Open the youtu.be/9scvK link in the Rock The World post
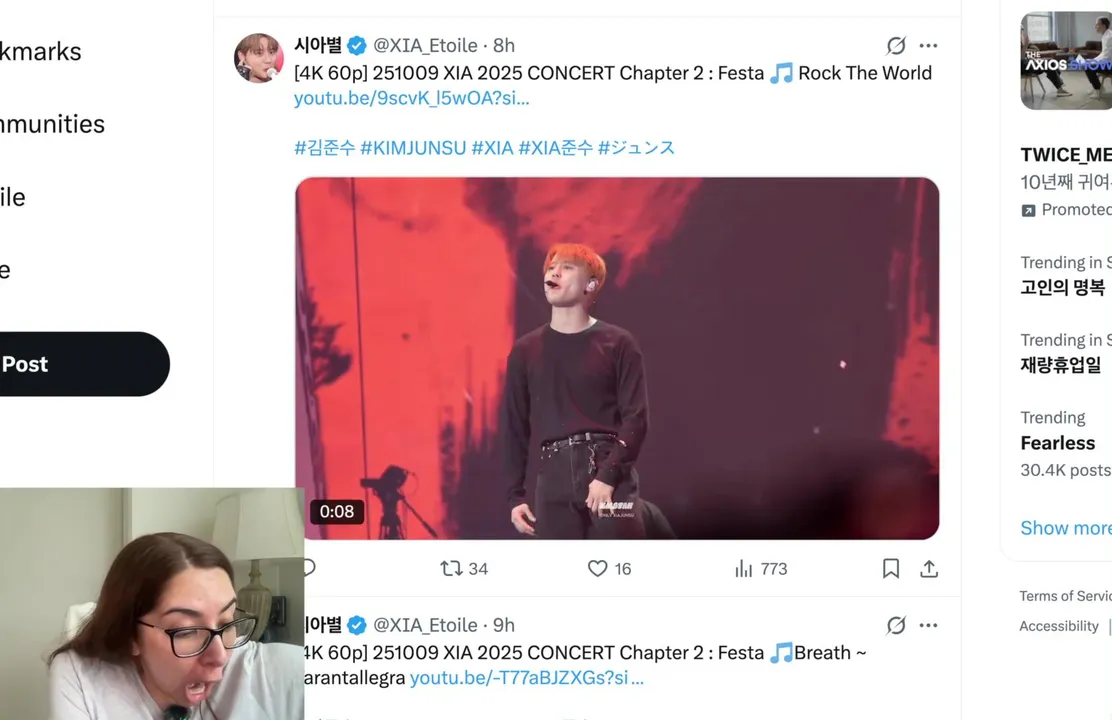1112x720 pixels. coord(411,98)
